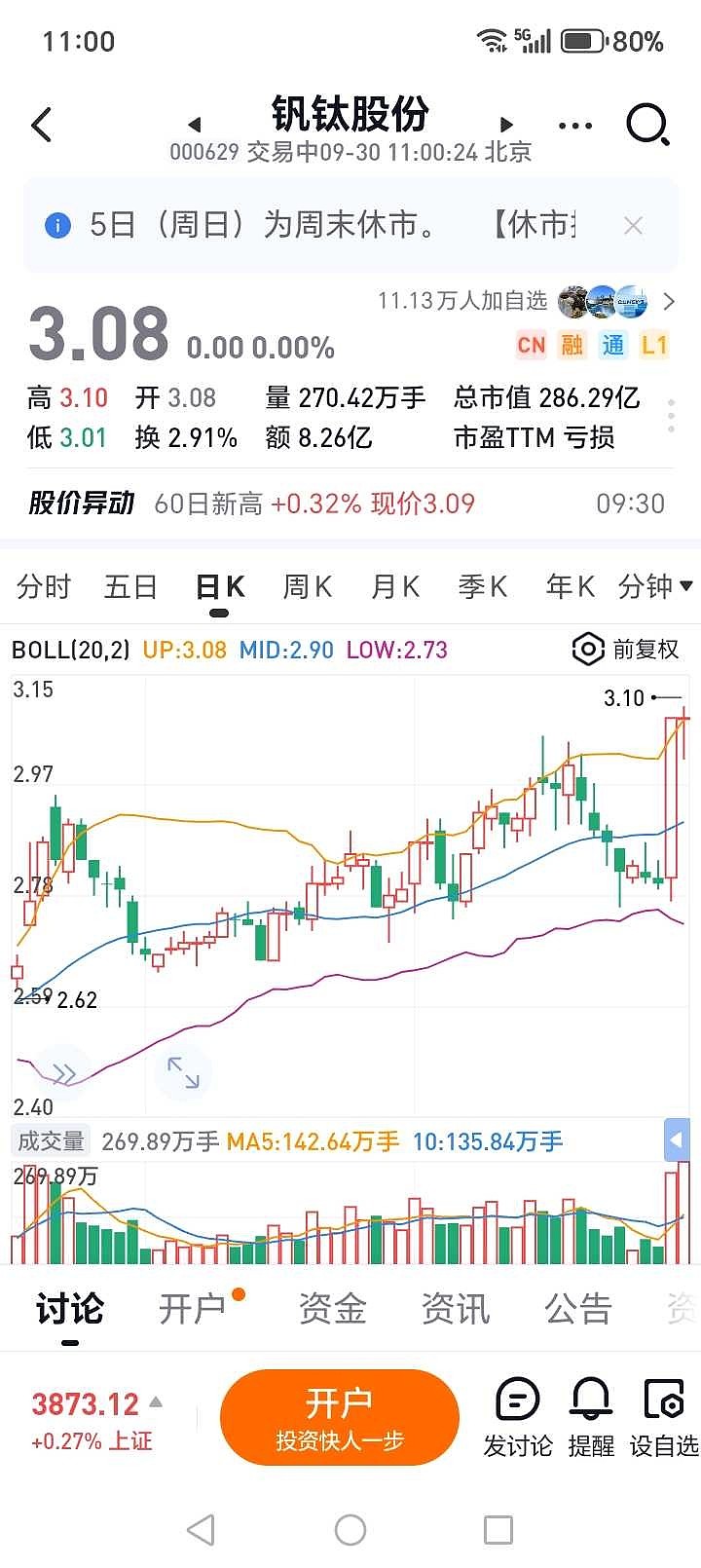Viewport: 701px width, 1568px height.
Task: Switch to 五日 chart tab
Action: coord(130,587)
